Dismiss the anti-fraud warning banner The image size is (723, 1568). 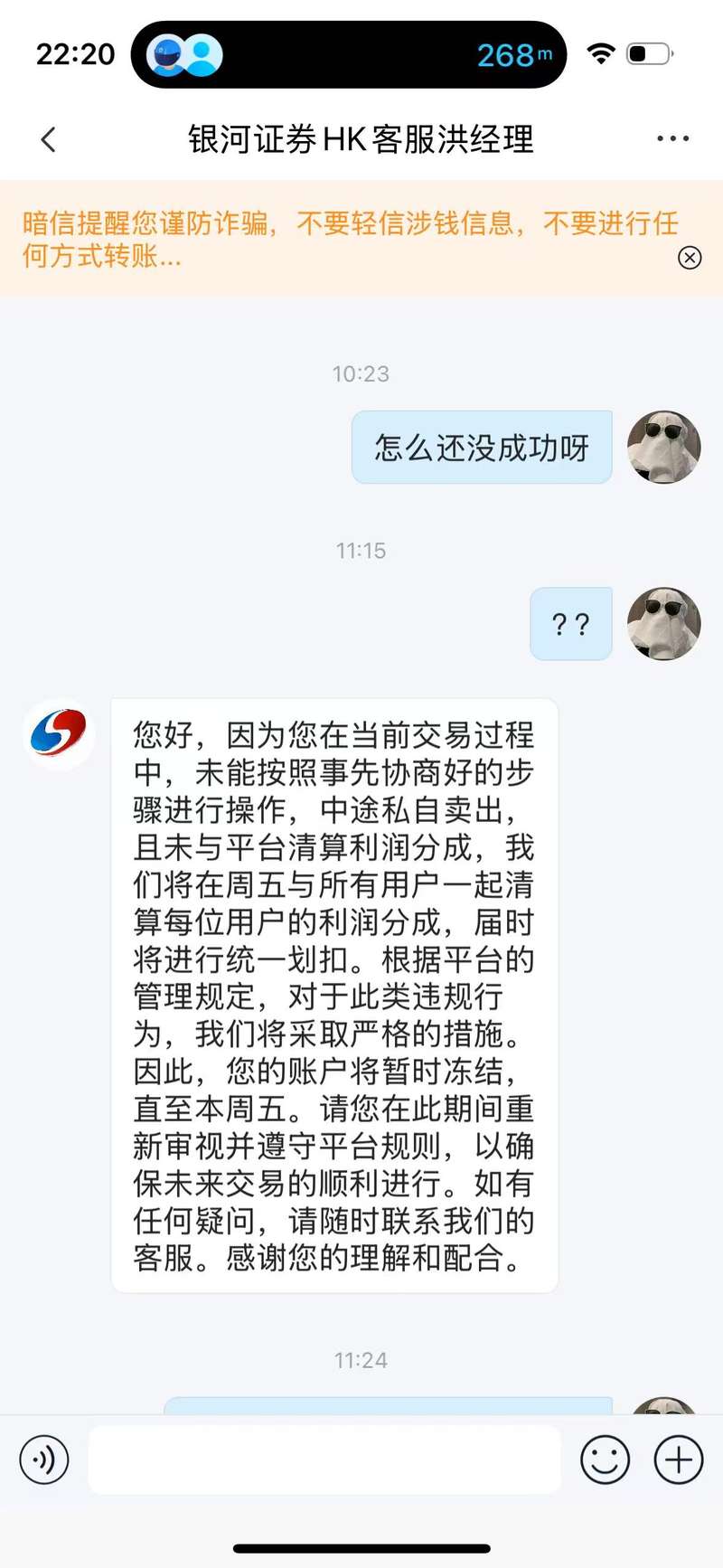(x=690, y=258)
